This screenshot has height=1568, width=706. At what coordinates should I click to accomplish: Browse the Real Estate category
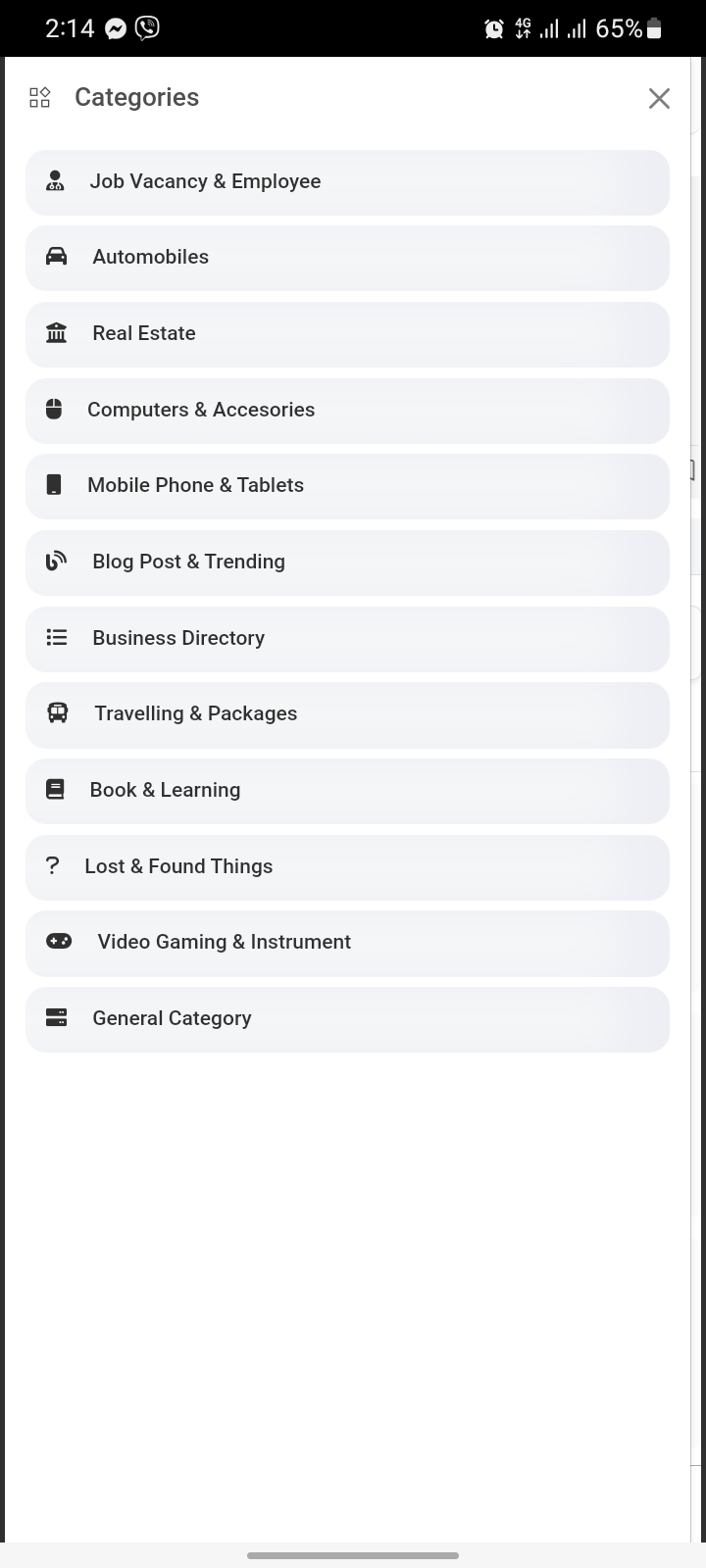[347, 334]
